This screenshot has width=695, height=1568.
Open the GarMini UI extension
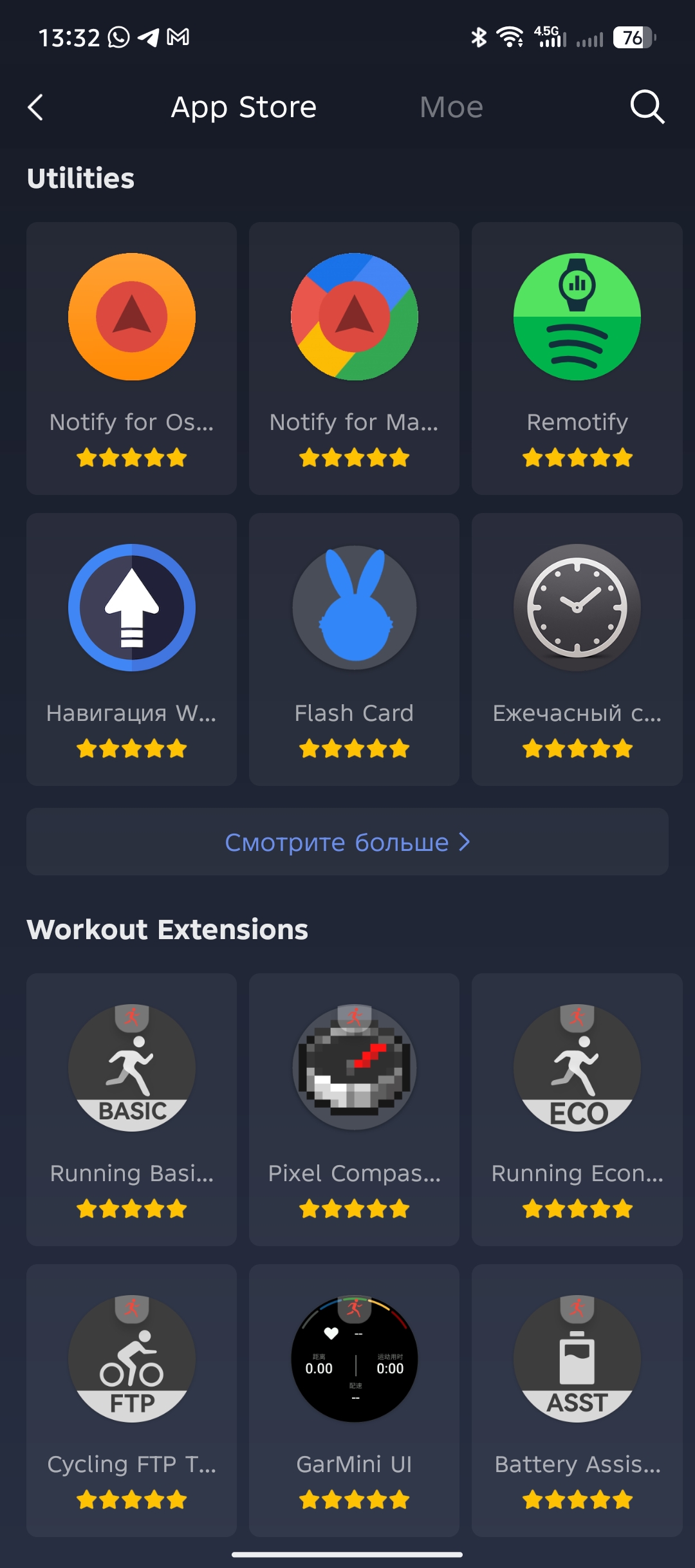[x=354, y=1400]
